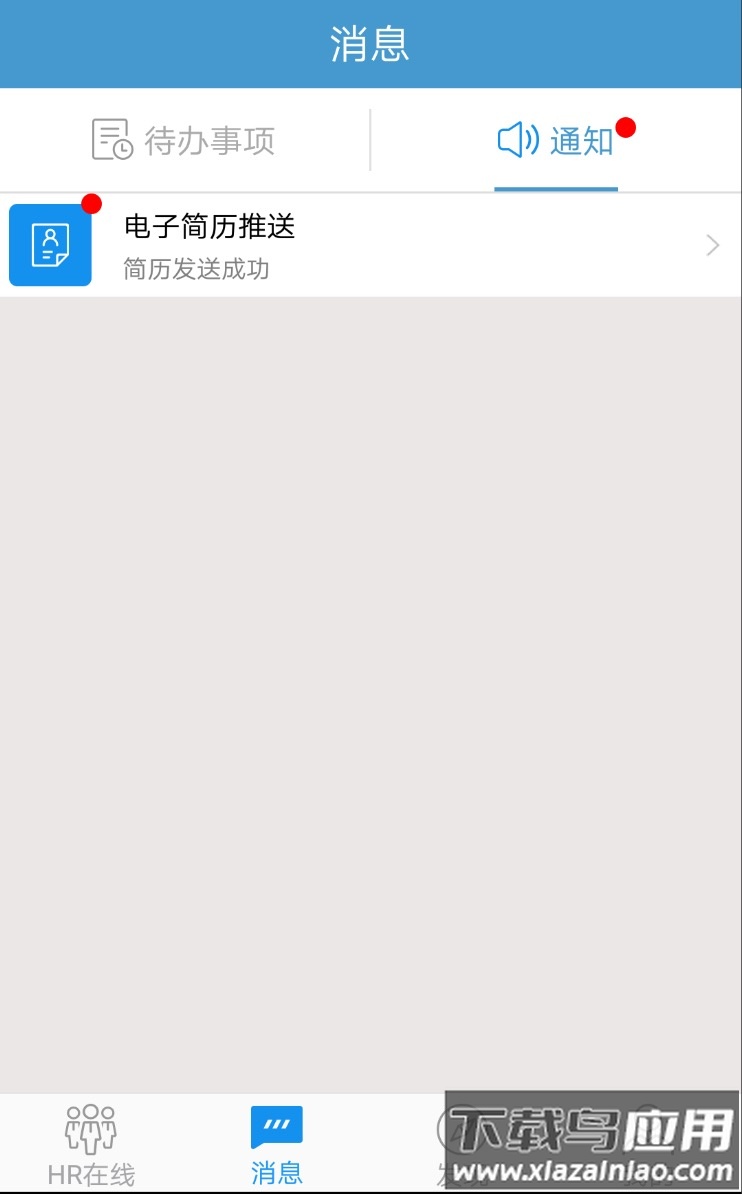Select the 通知 tab
Image resolution: width=742 pixels, height=1194 pixels.
point(556,141)
